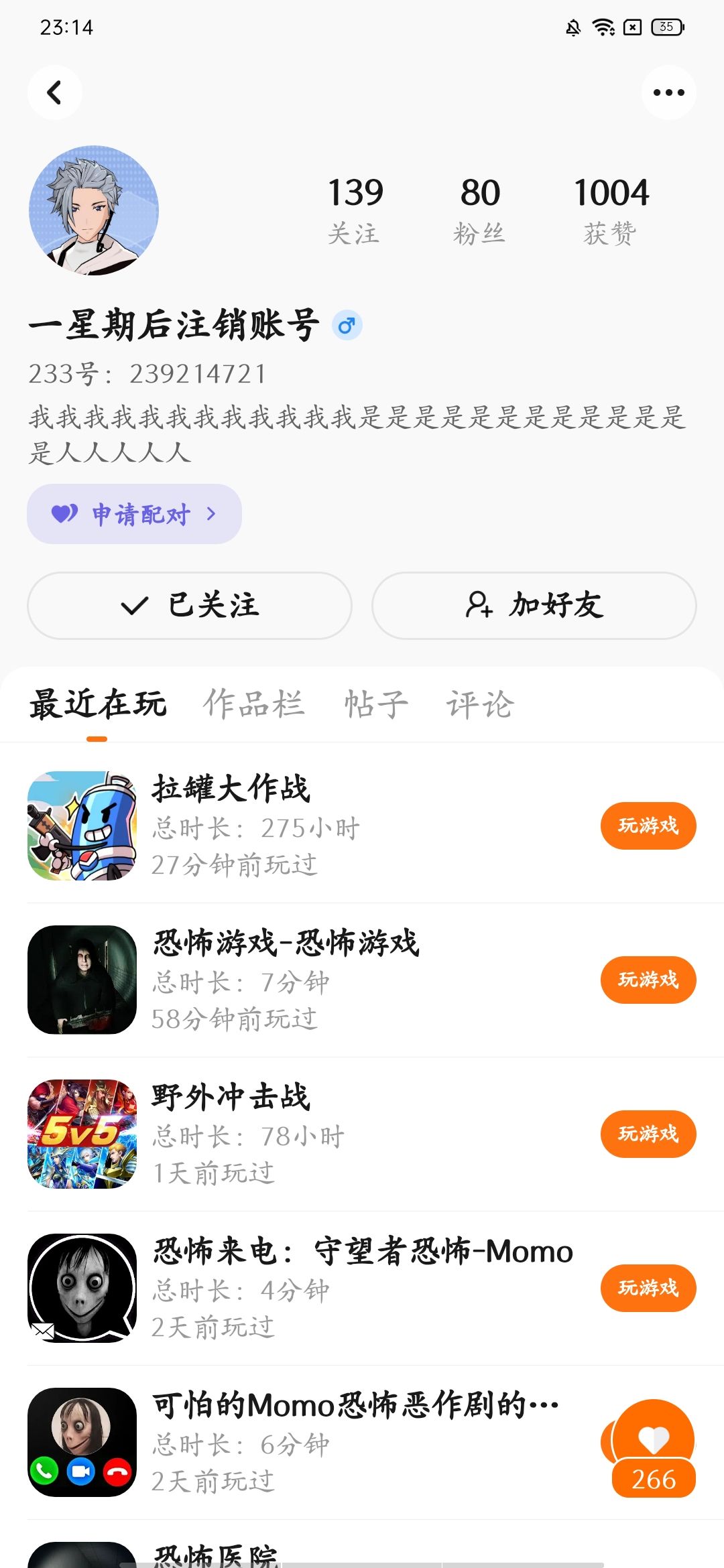Switch to the 帖子 tab

point(376,704)
